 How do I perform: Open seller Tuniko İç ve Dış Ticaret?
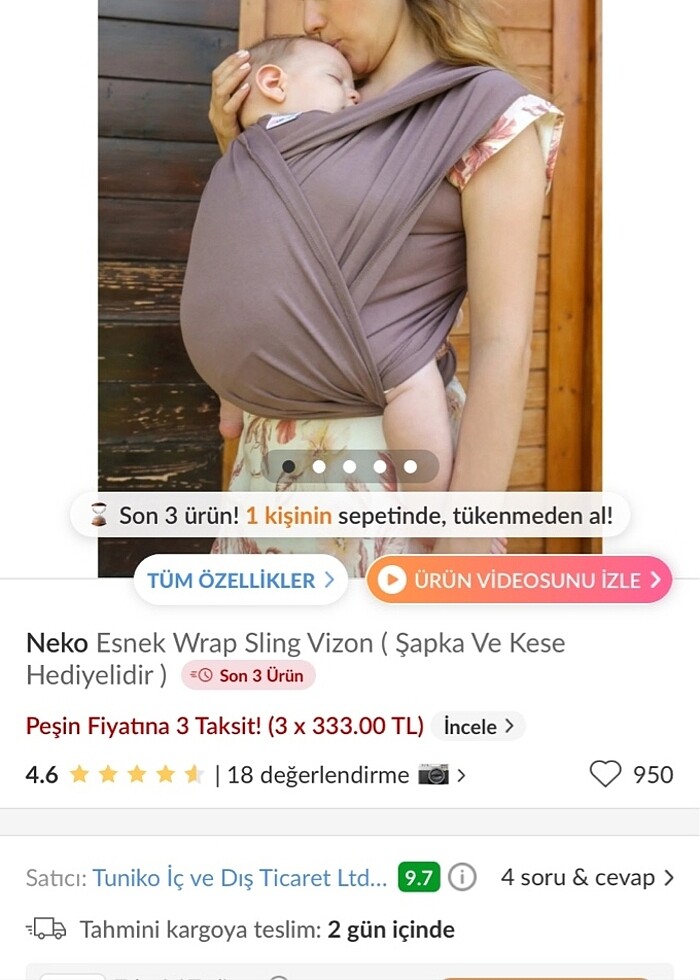click(239, 878)
